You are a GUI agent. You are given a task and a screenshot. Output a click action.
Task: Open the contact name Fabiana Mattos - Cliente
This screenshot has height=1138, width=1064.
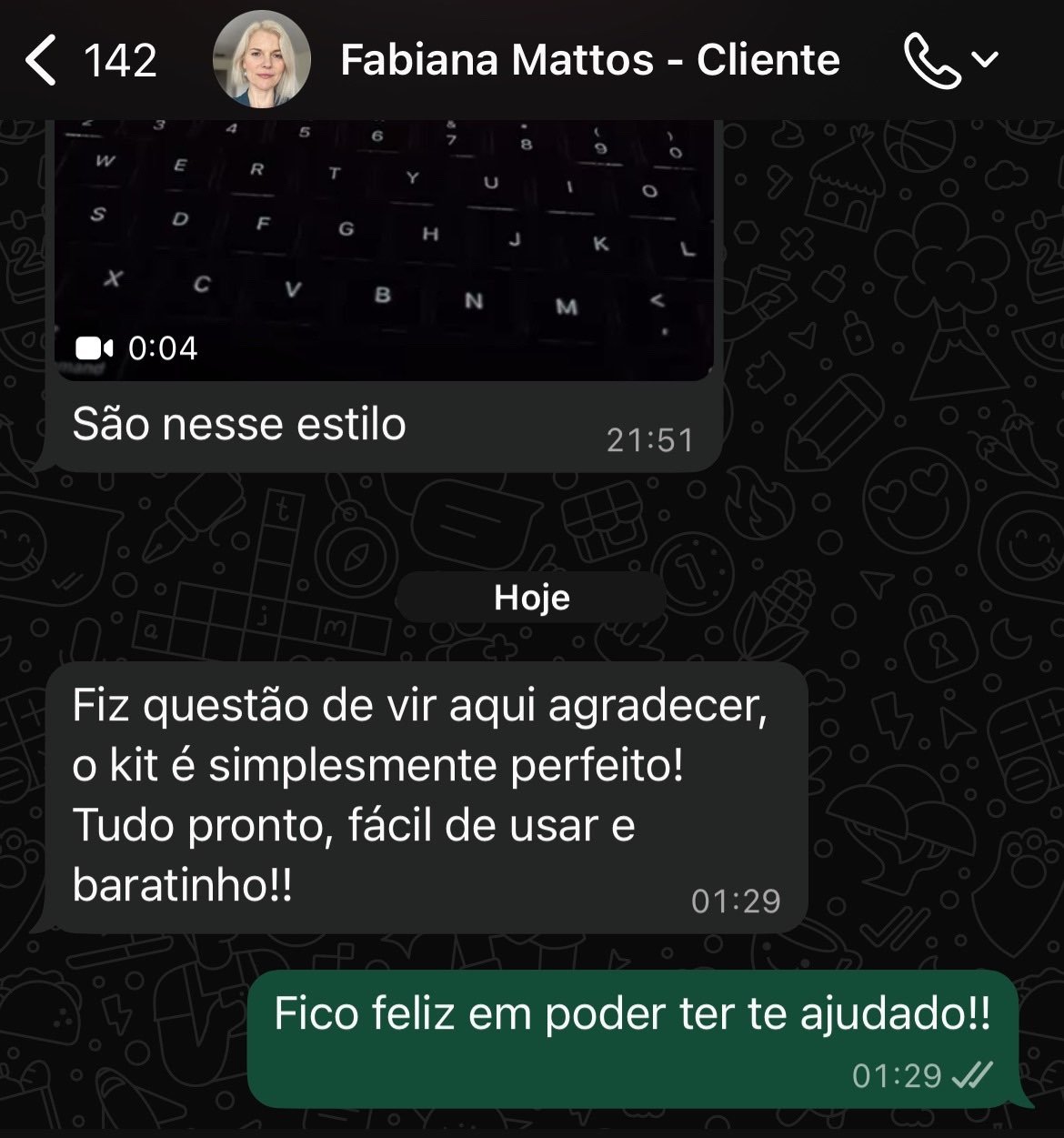(588, 59)
